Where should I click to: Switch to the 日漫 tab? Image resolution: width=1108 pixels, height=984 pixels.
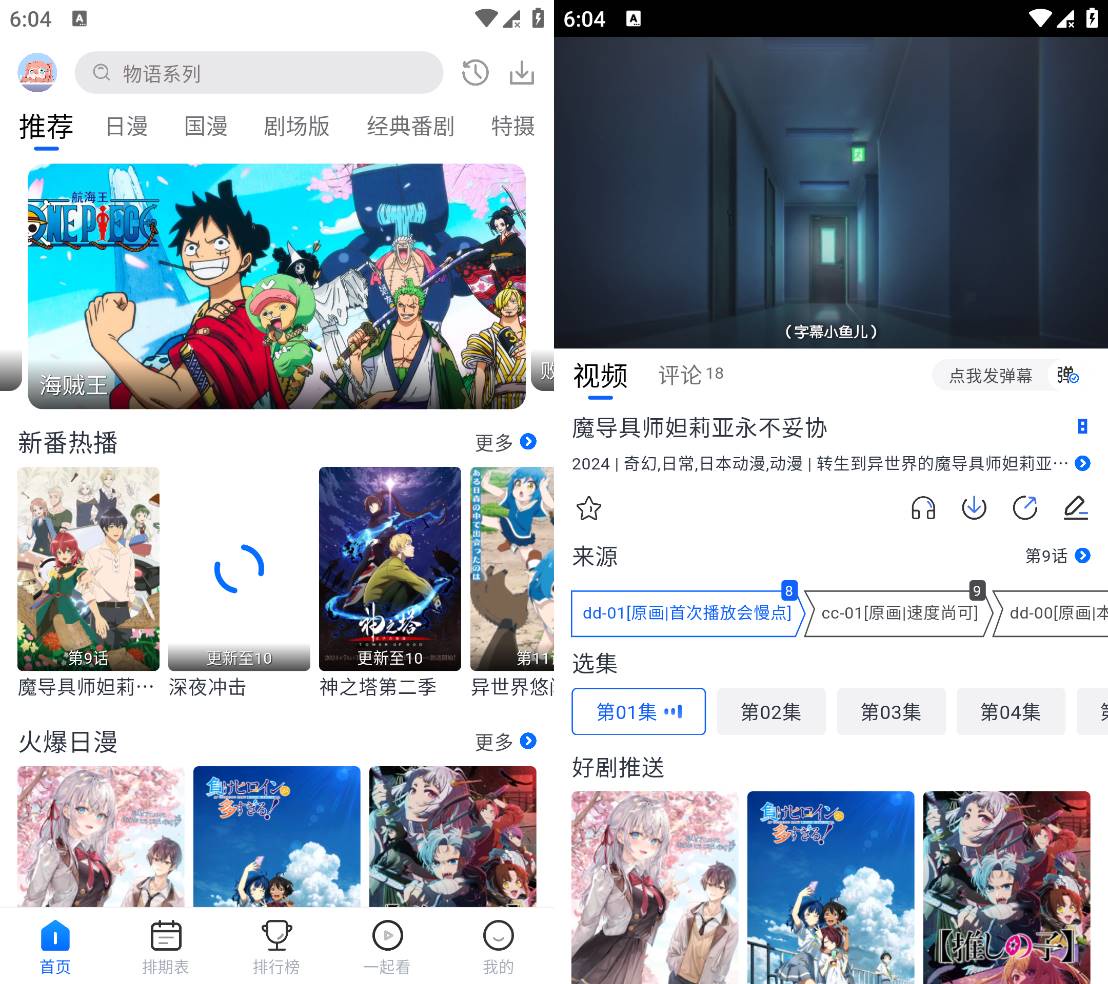click(x=127, y=126)
